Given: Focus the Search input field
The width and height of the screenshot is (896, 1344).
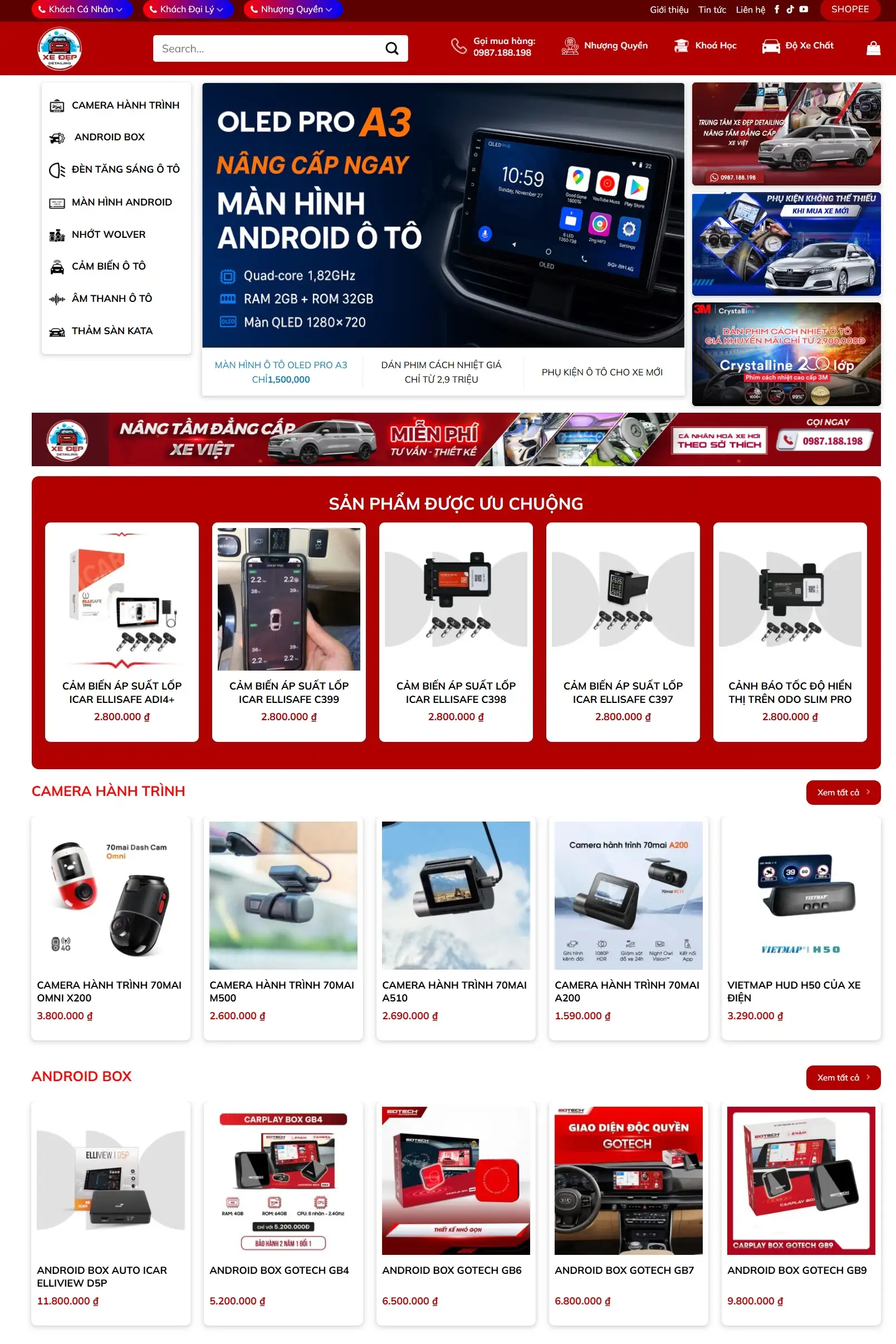Looking at the screenshot, I should (268, 48).
